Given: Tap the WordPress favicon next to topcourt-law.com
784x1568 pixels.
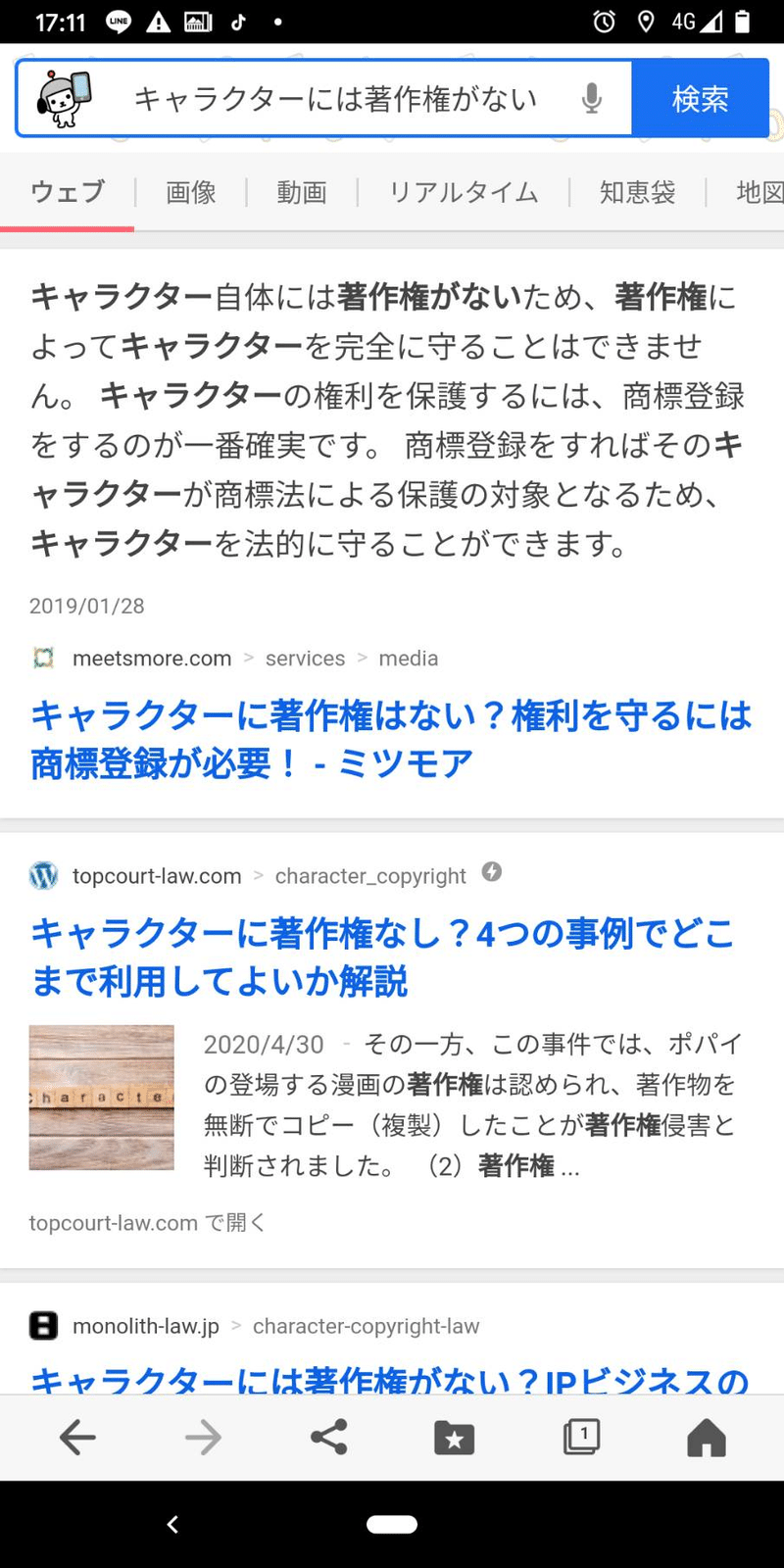Looking at the screenshot, I should pyautogui.click(x=42, y=875).
